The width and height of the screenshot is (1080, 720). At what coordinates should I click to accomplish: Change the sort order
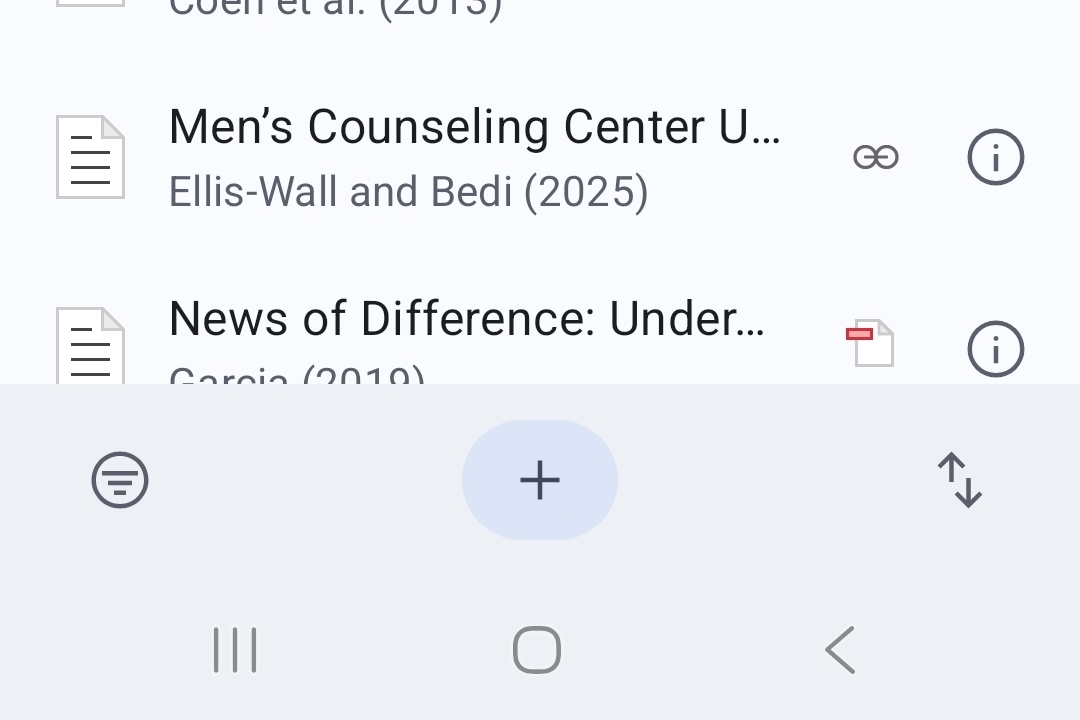[959, 480]
